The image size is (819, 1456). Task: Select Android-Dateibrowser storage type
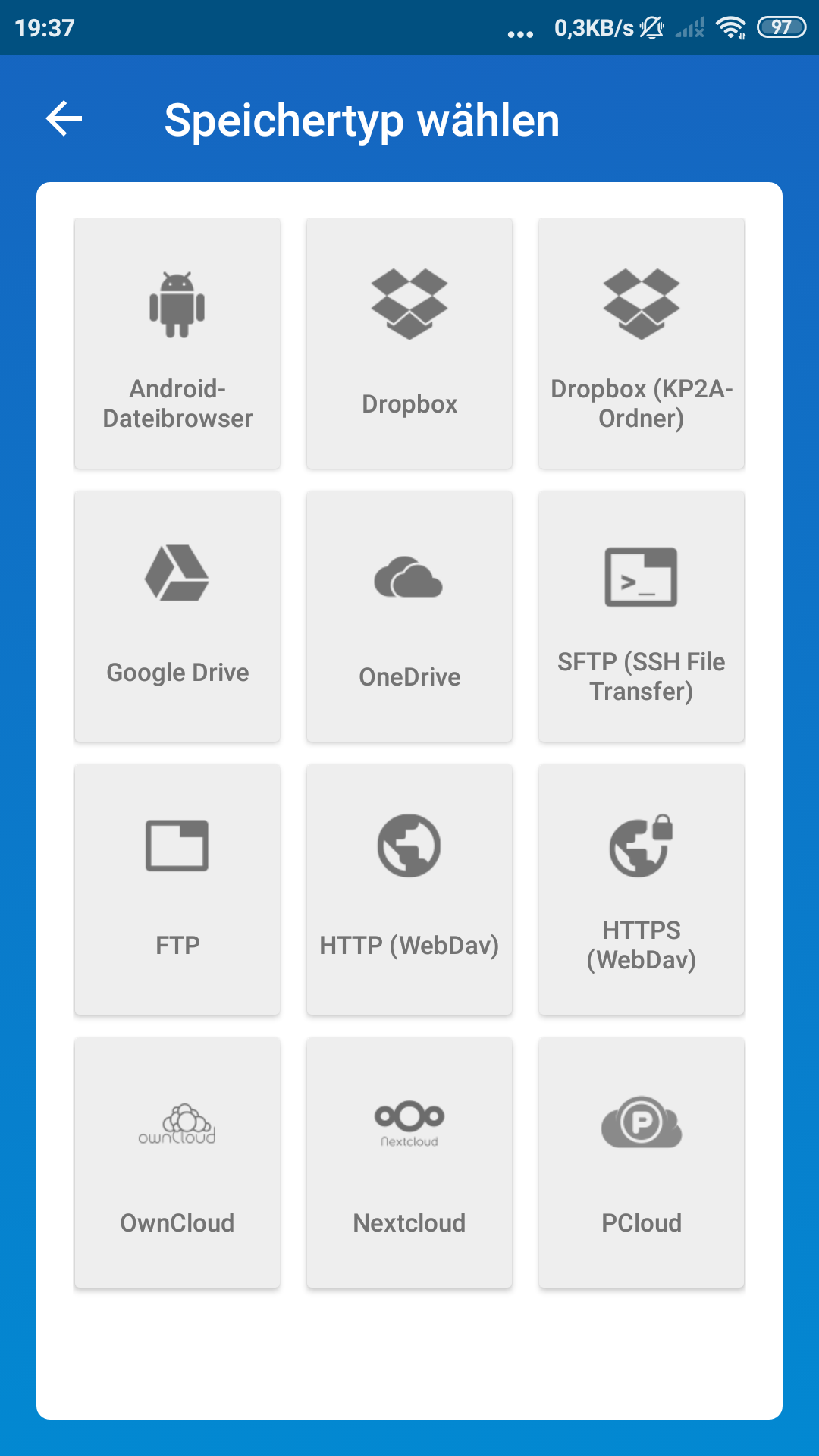point(177,344)
